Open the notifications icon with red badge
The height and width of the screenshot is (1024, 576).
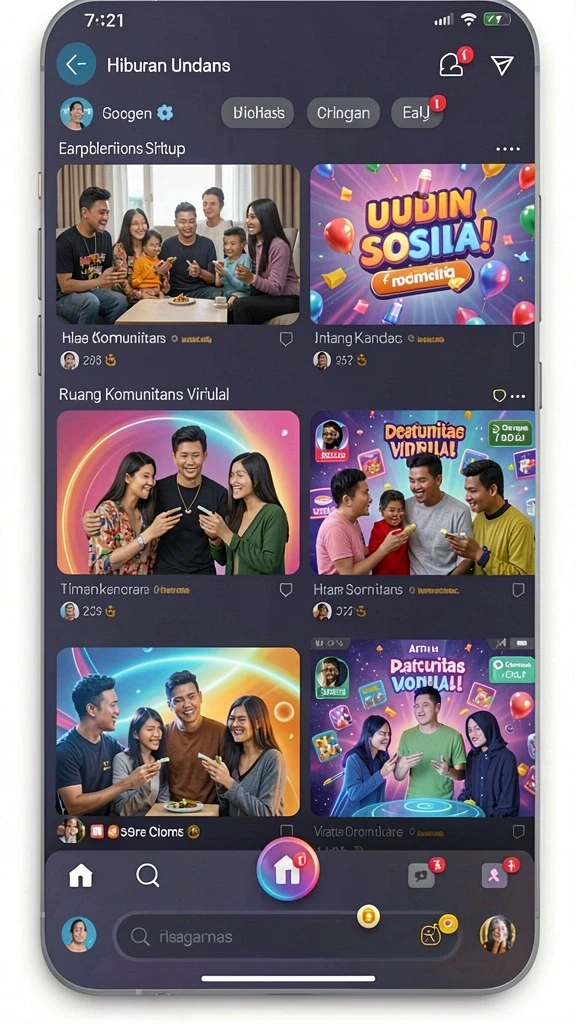tap(454, 63)
